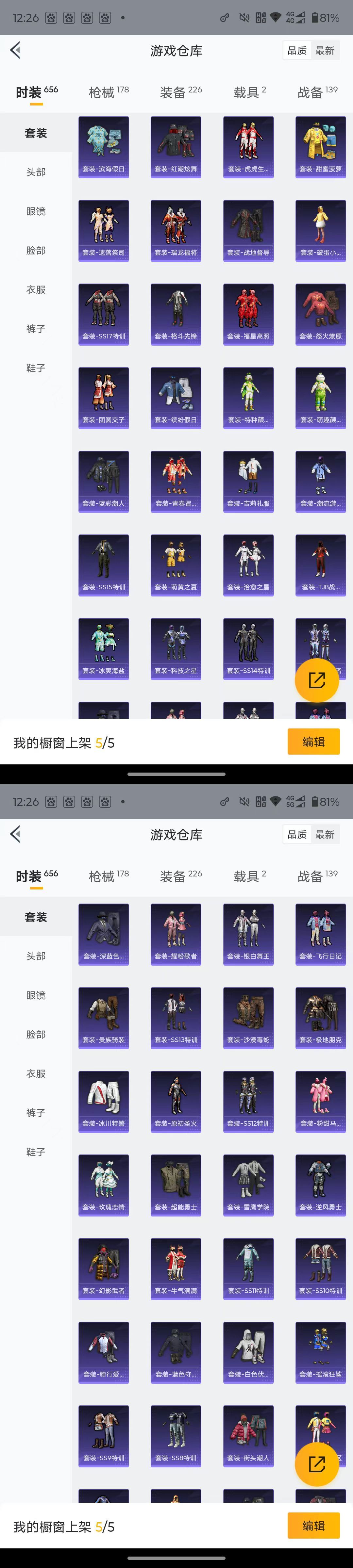The height and width of the screenshot is (1568, 353).
Task: View the 套装-格斗先锋 outfit details
Action: tap(176, 314)
